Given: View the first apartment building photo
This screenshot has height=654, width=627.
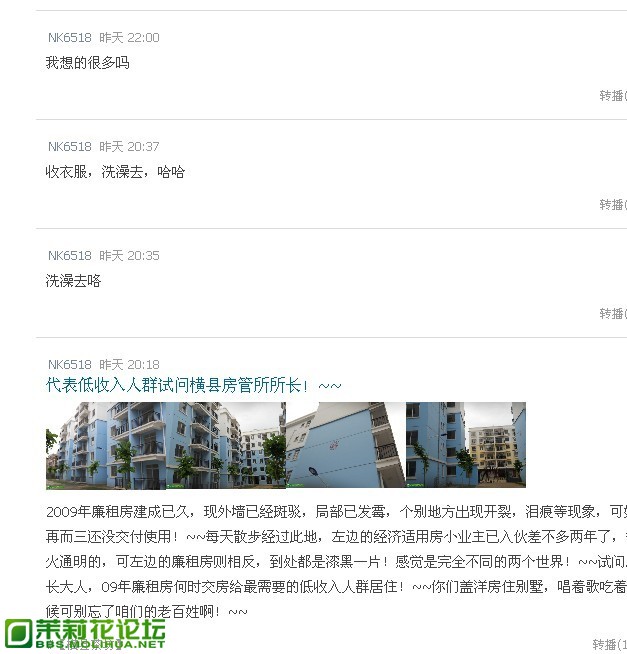Looking at the screenshot, I should coord(165,445).
